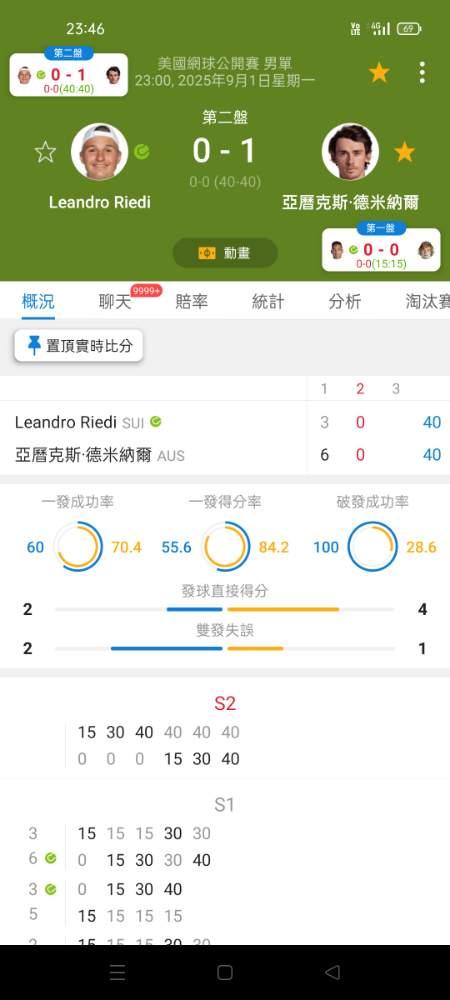Open the 動畫 animation button
Screen dimensions: 450x1000
pos(225,253)
